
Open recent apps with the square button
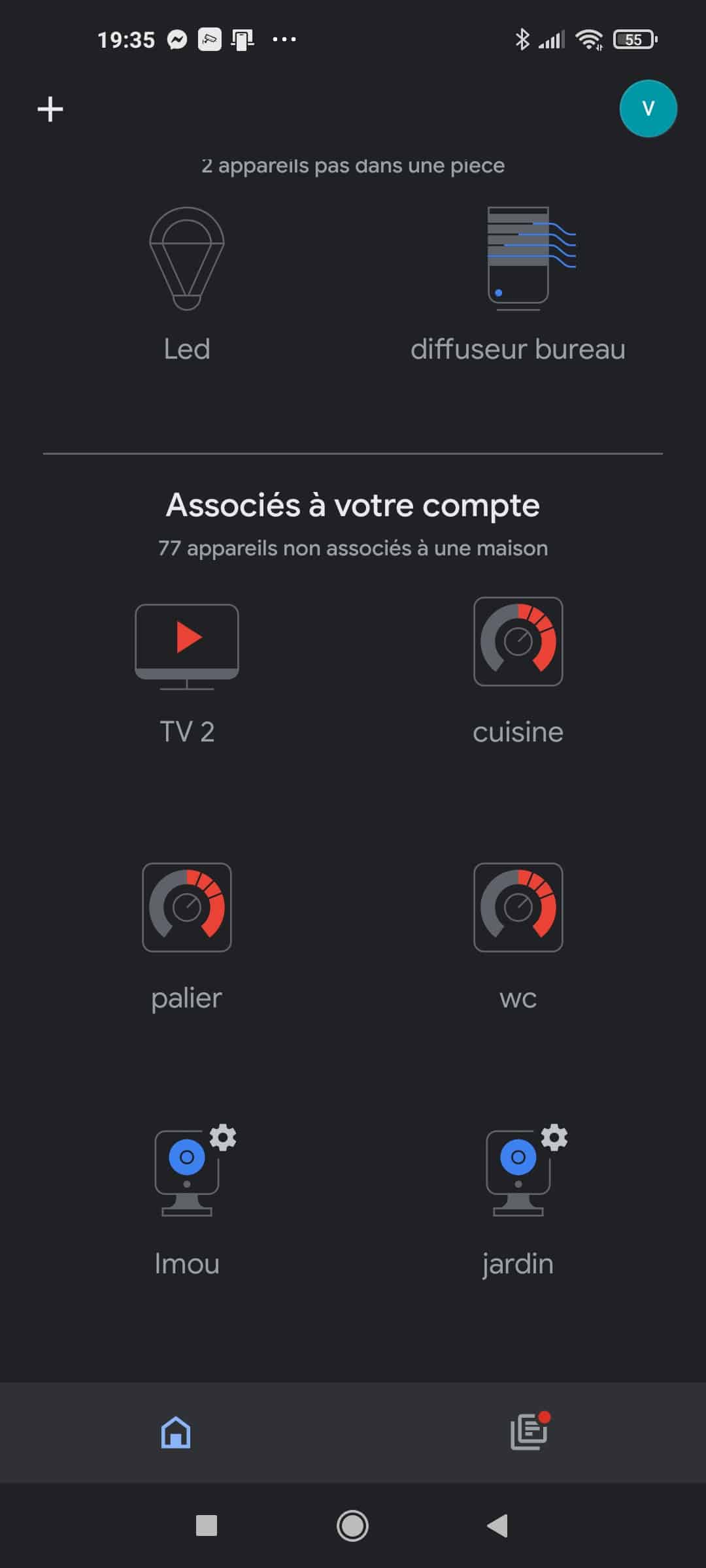click(x=207, y=1526)
